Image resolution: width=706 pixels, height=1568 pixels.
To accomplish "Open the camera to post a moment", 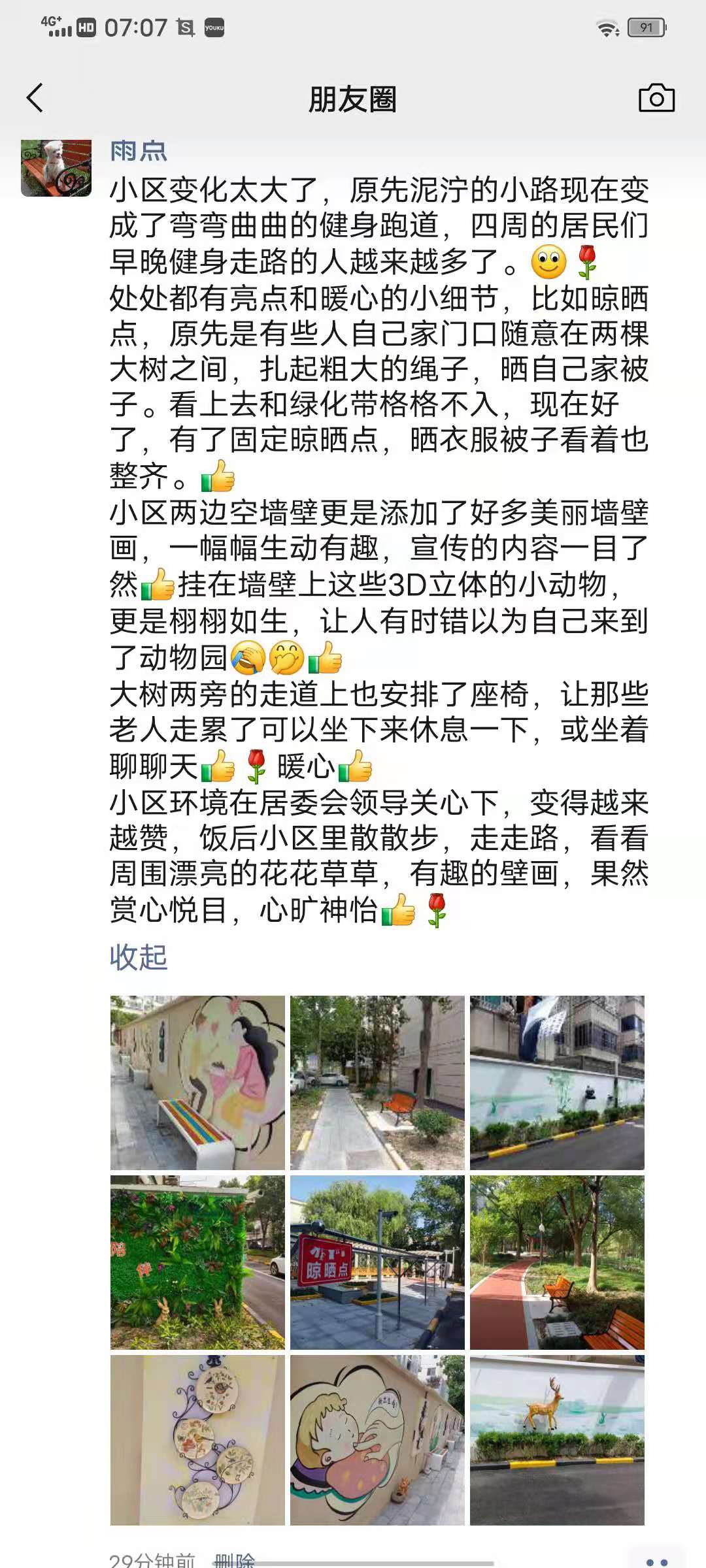I will click(656, 99).
